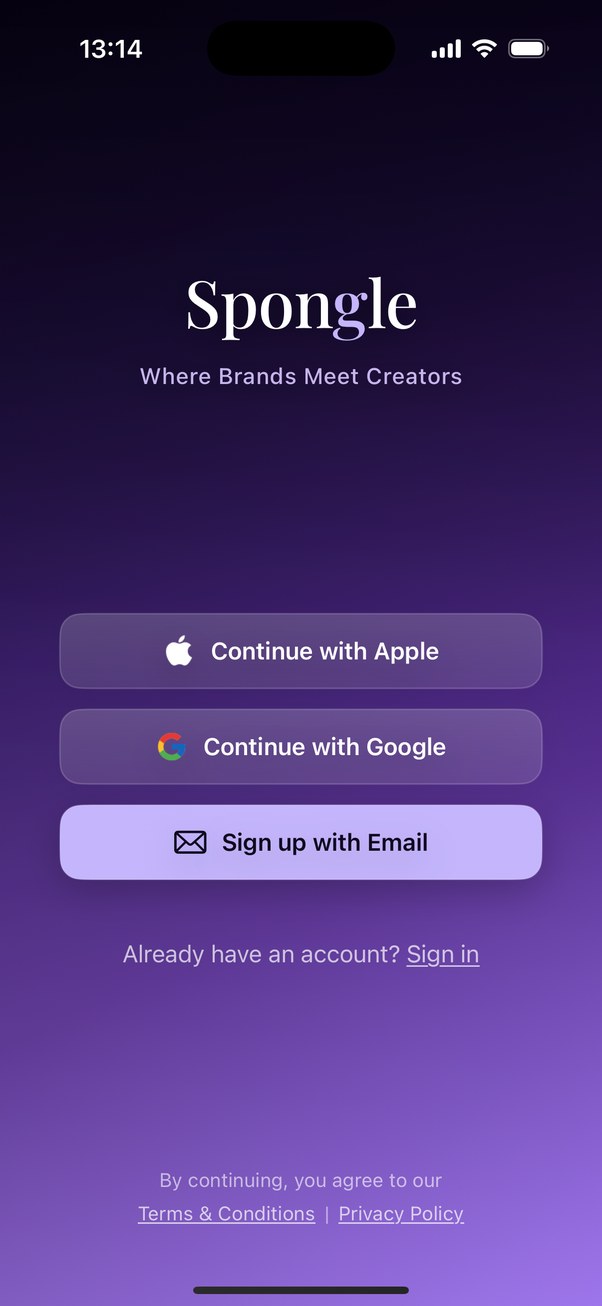The width and height of the screenshot is (602, 1306).
Task: Open the Privacy Policy link
Action: pyautogui.click(x=401, y=1214)
